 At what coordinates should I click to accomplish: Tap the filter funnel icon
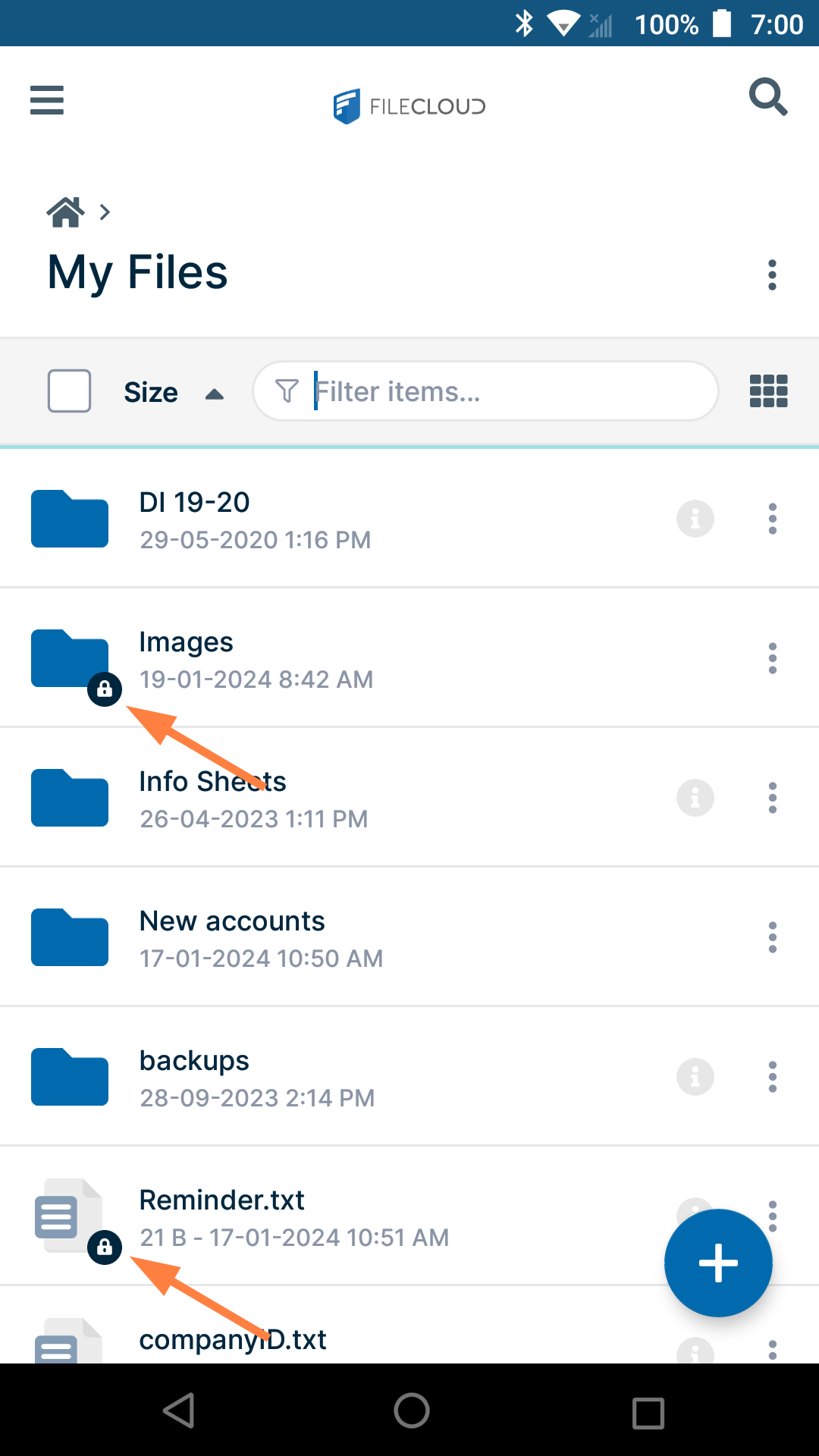tap(286, 391)
